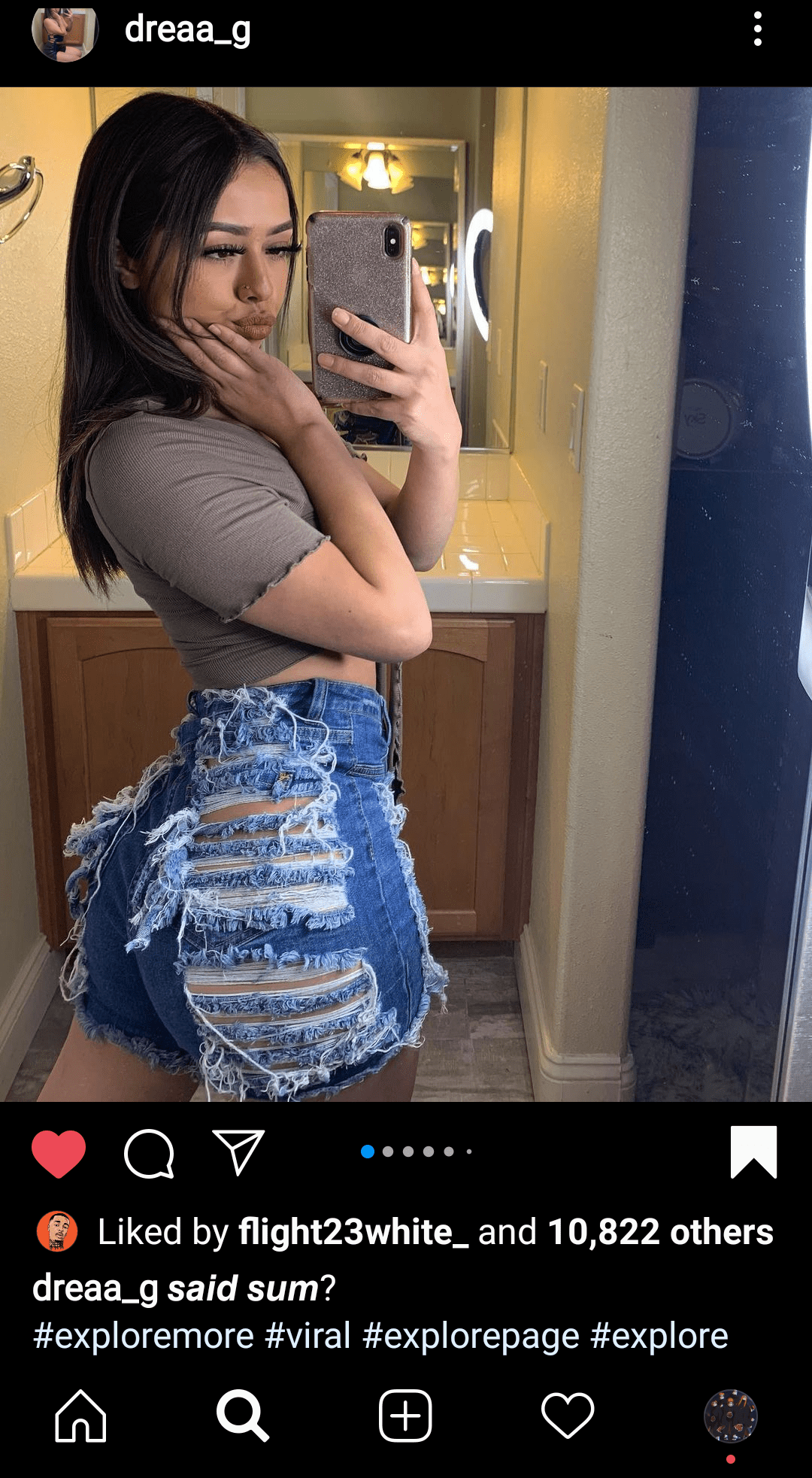Open the #explorepage hashtag
This screenshot has height=1478, width=812.
pos(471,1336)
